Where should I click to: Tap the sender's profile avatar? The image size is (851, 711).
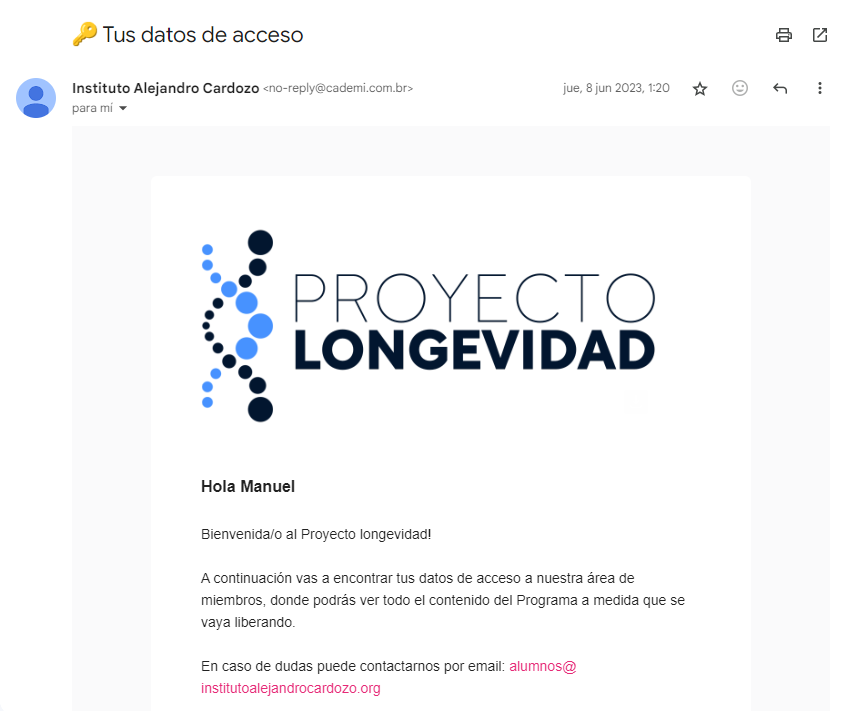[36, 98]
